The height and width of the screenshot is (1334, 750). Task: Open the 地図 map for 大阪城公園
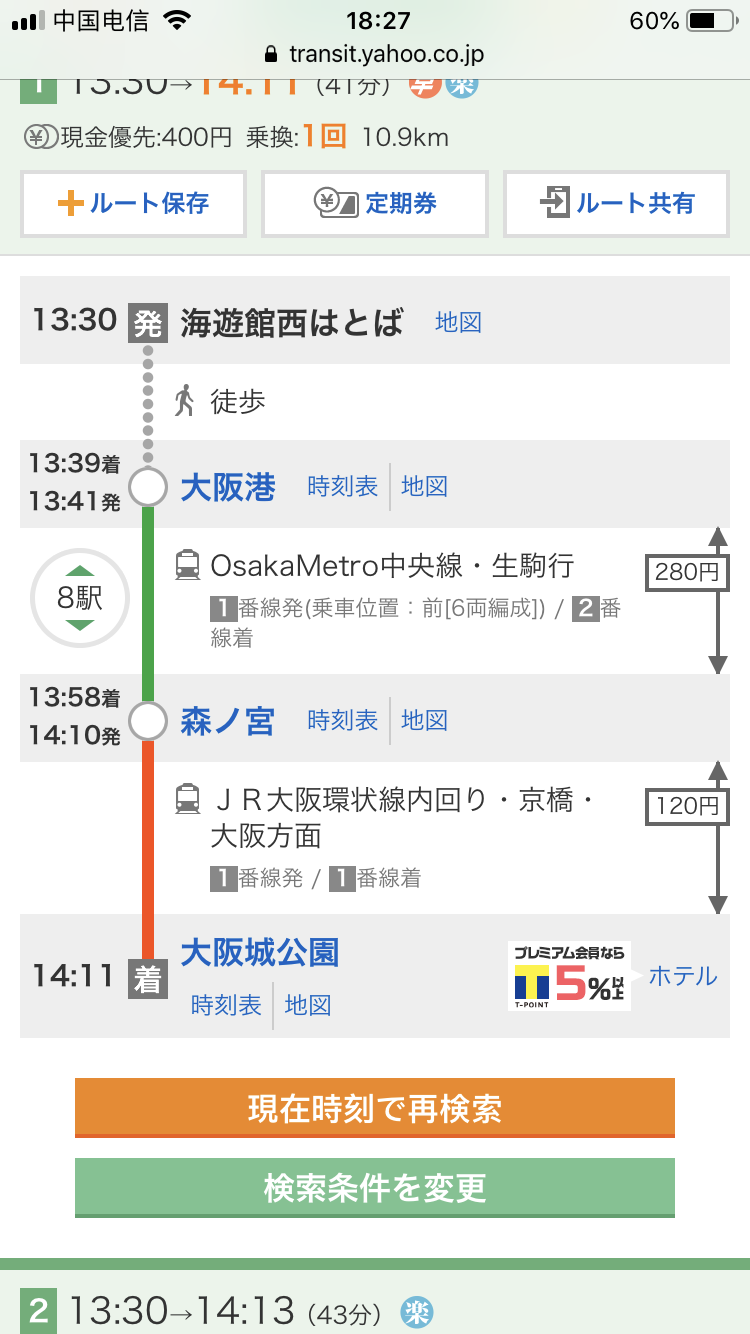(x=308, y=1005)
